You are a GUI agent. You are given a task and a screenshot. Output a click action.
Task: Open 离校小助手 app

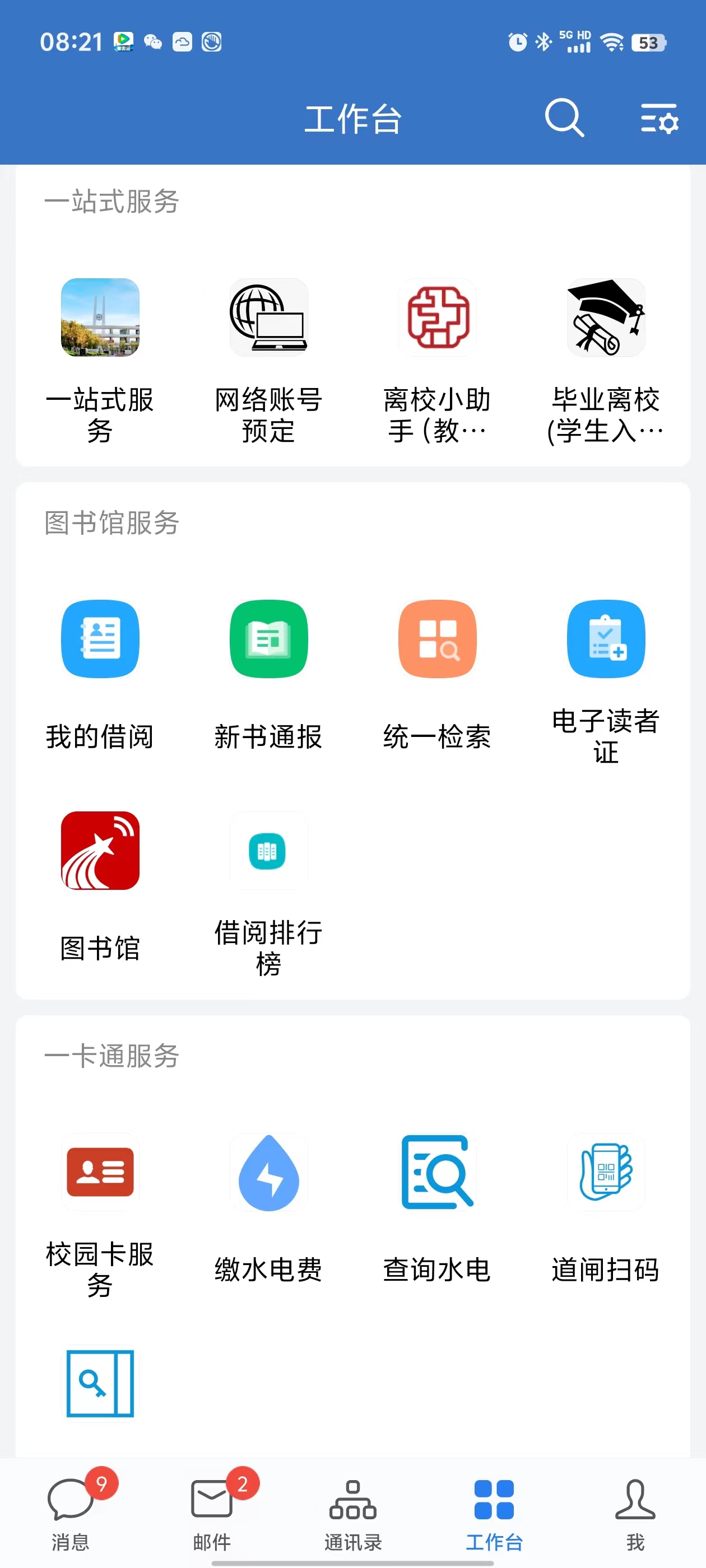click(438, 318)
